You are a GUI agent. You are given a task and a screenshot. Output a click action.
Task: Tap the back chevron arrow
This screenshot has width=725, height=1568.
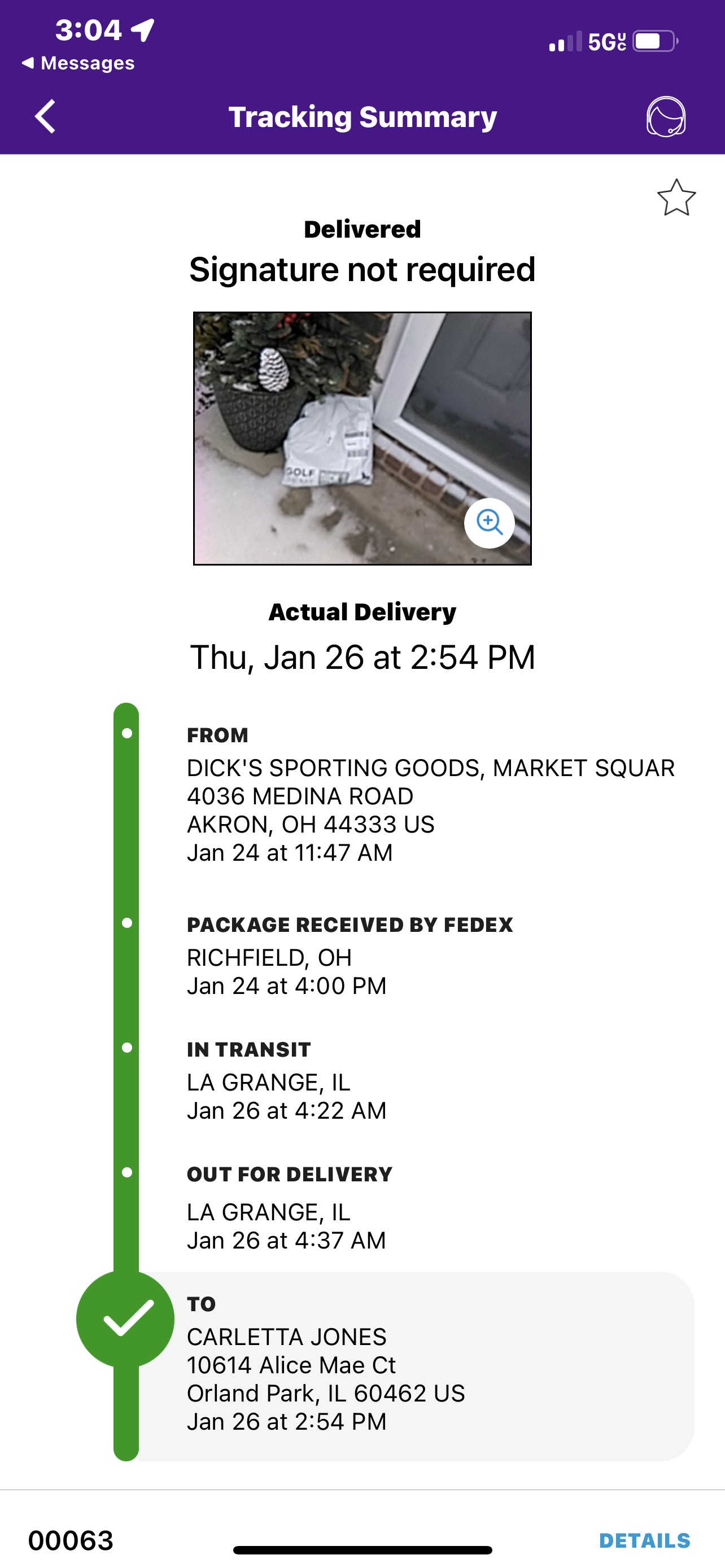click(x=46, y=116)
